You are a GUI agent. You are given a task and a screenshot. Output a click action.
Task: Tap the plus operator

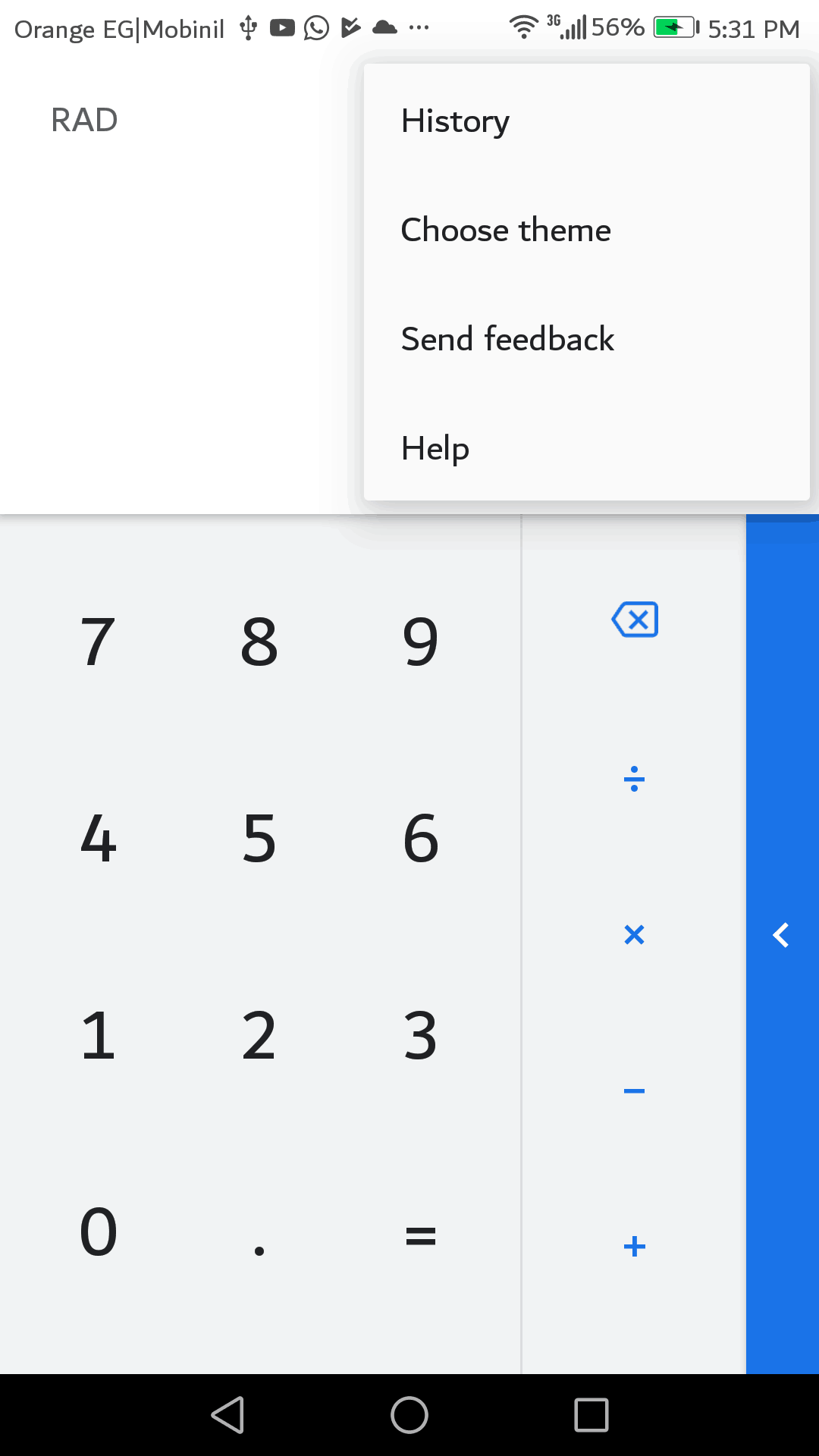[x=634, y=1247]
